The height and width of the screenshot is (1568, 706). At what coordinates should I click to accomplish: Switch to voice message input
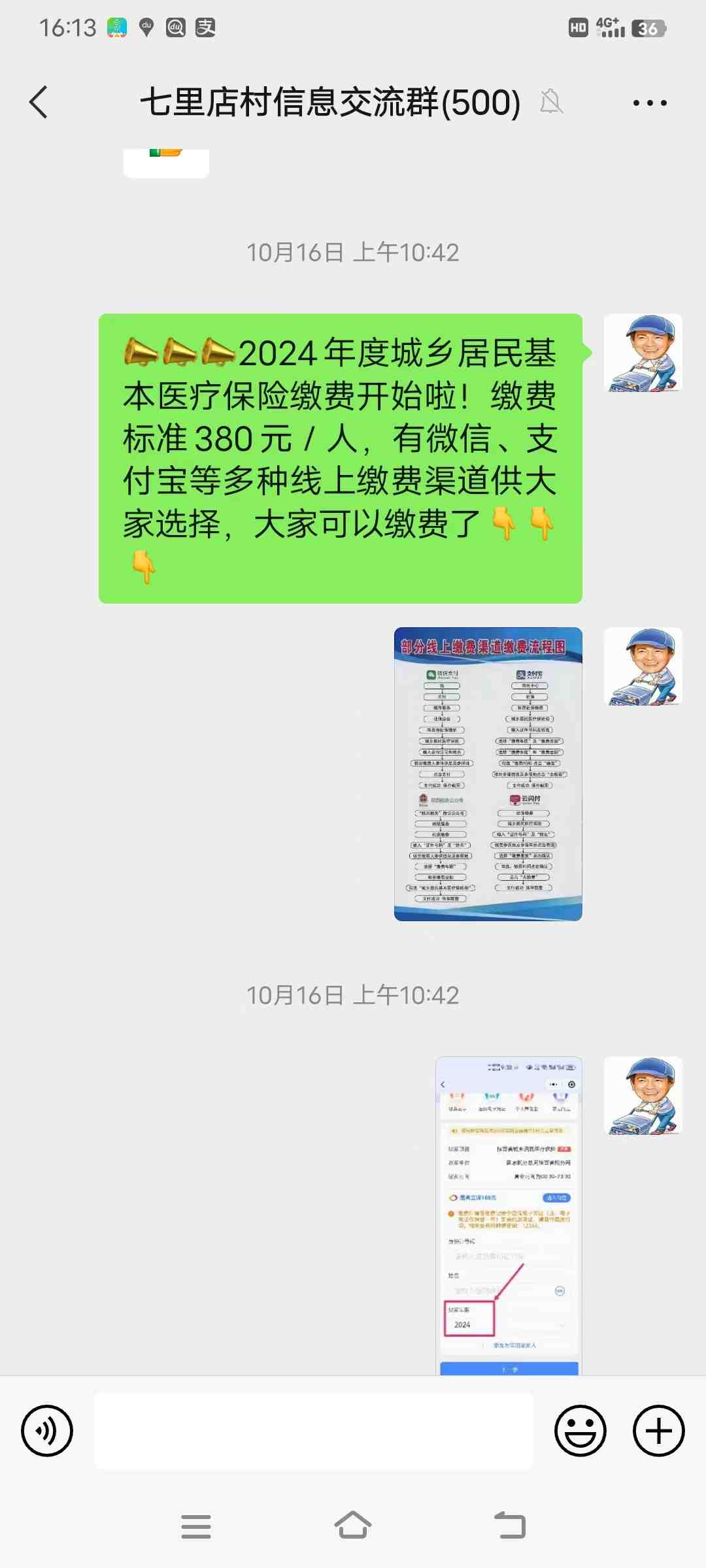tap(47, 1431)
